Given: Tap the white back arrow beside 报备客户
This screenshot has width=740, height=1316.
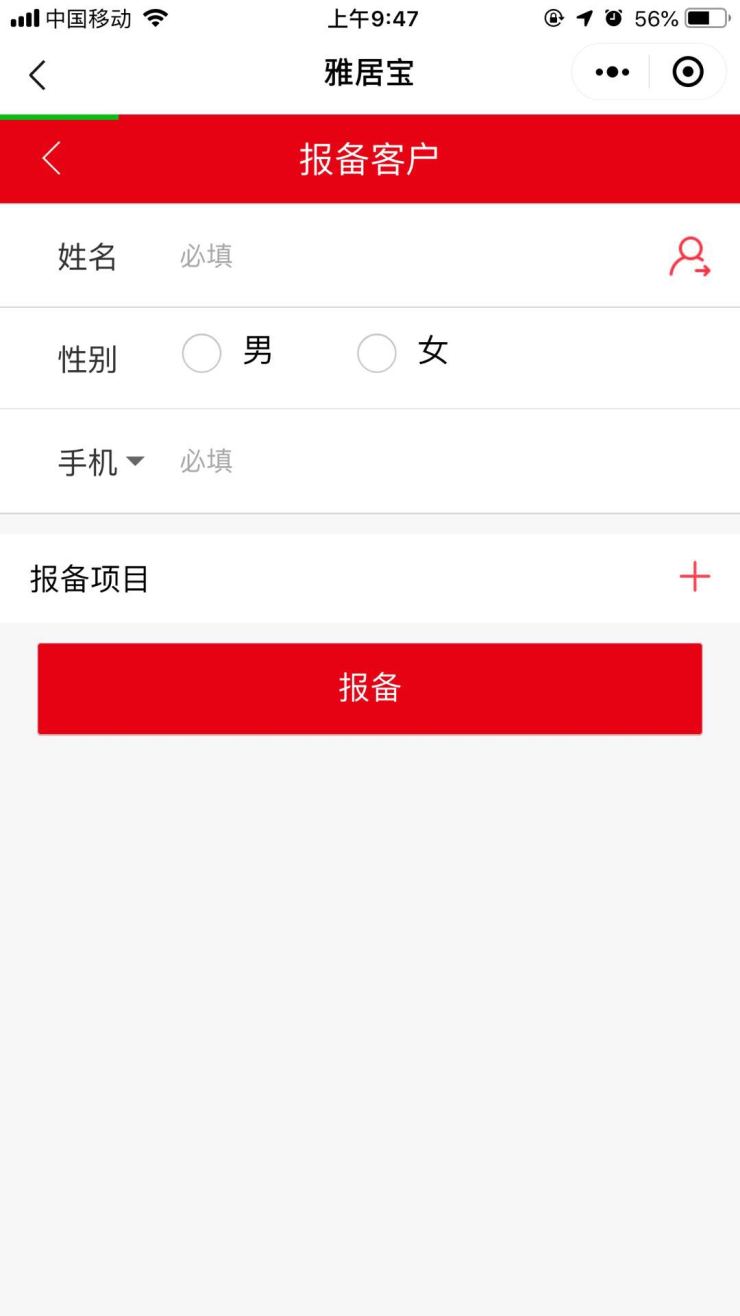Looking at the screenshot, I should [52, 158].
